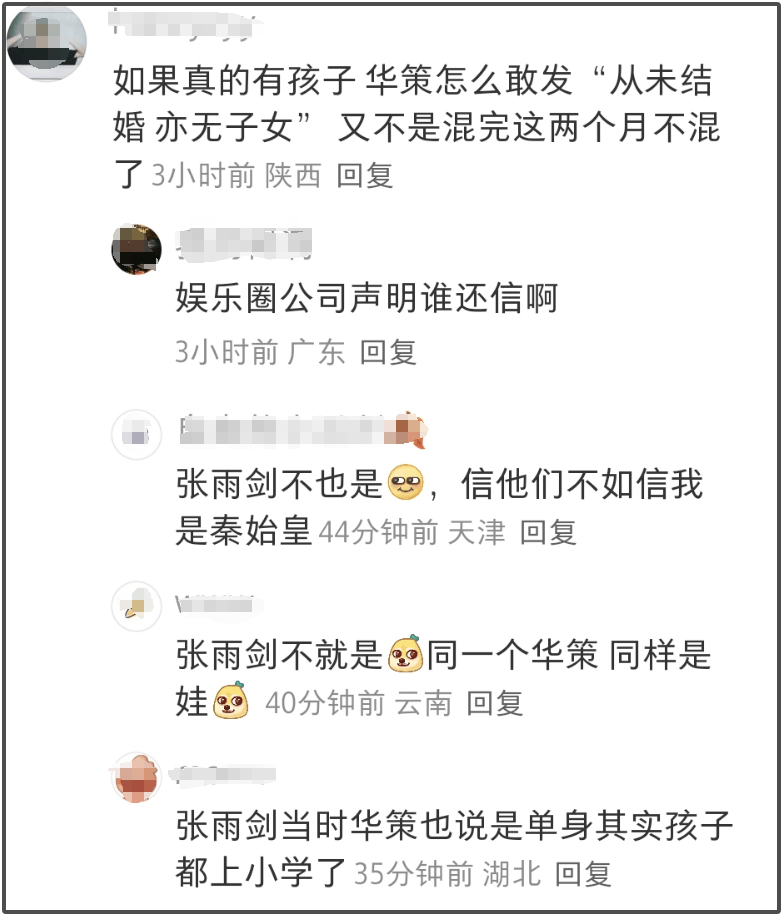
Task: Reply to the Yunnan comment posted 40分钟前
Action: pos(495,704)
